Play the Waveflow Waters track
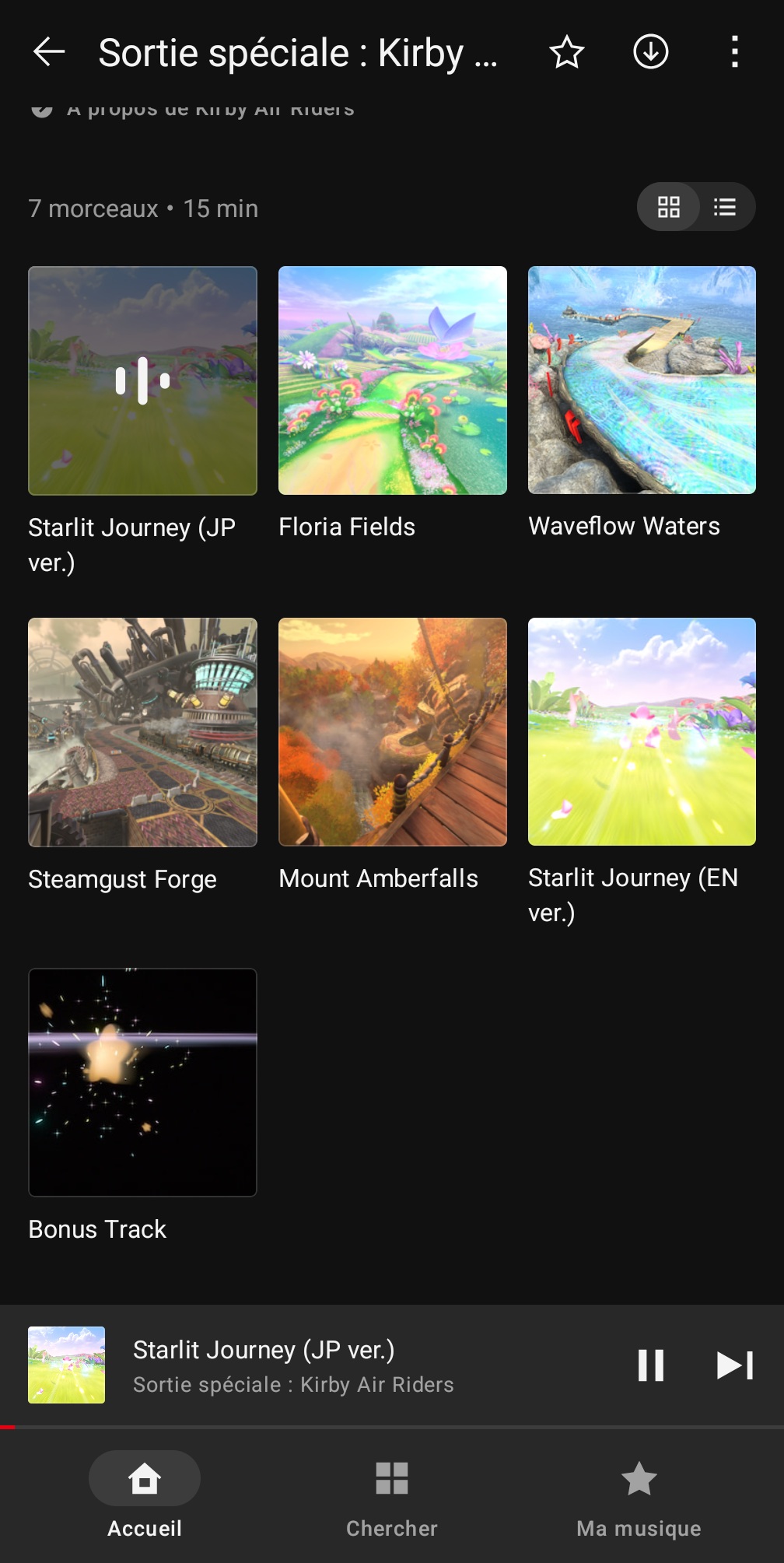Screen dimensions: 784x1563 click(x=642, y=380)
